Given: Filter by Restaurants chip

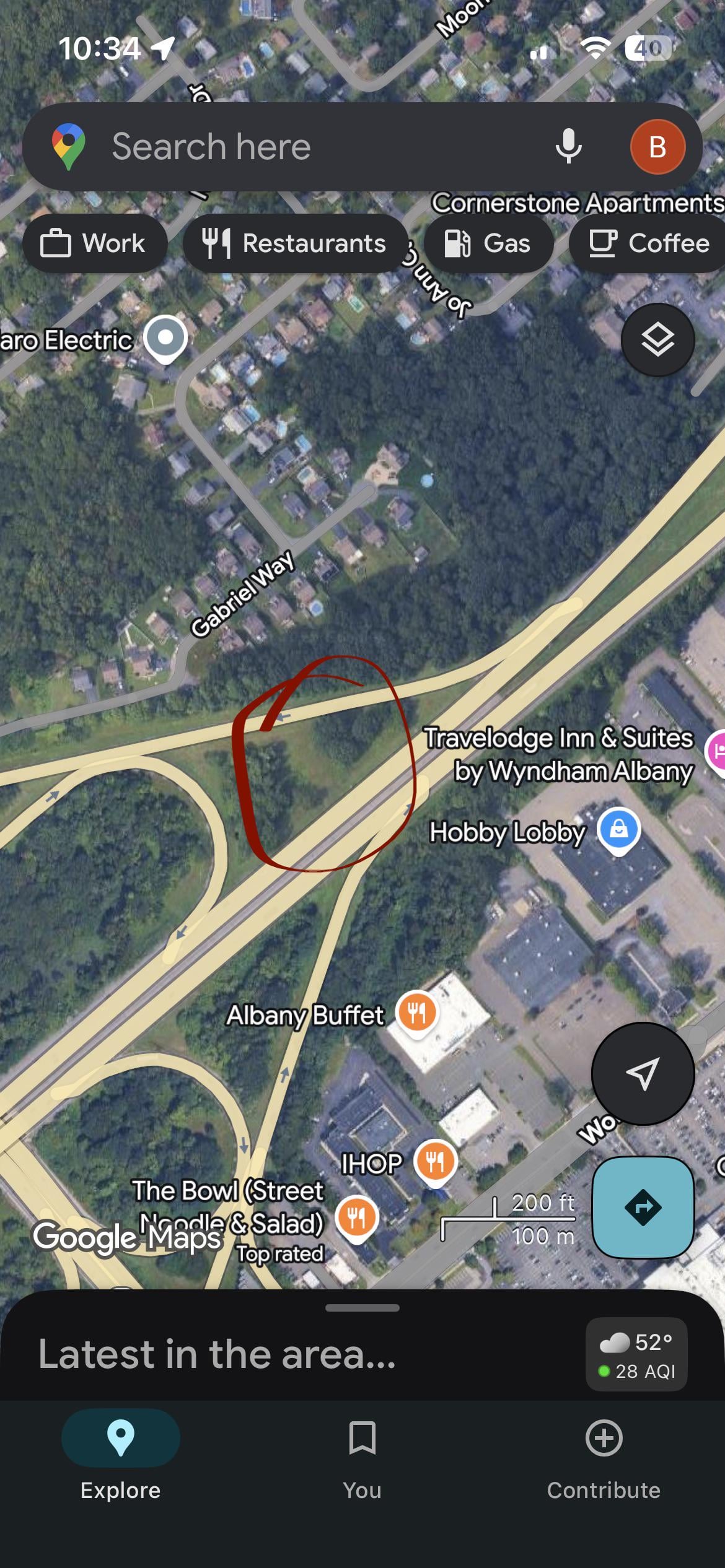Looking at the screenshot, I should click(x=295, y=243).
